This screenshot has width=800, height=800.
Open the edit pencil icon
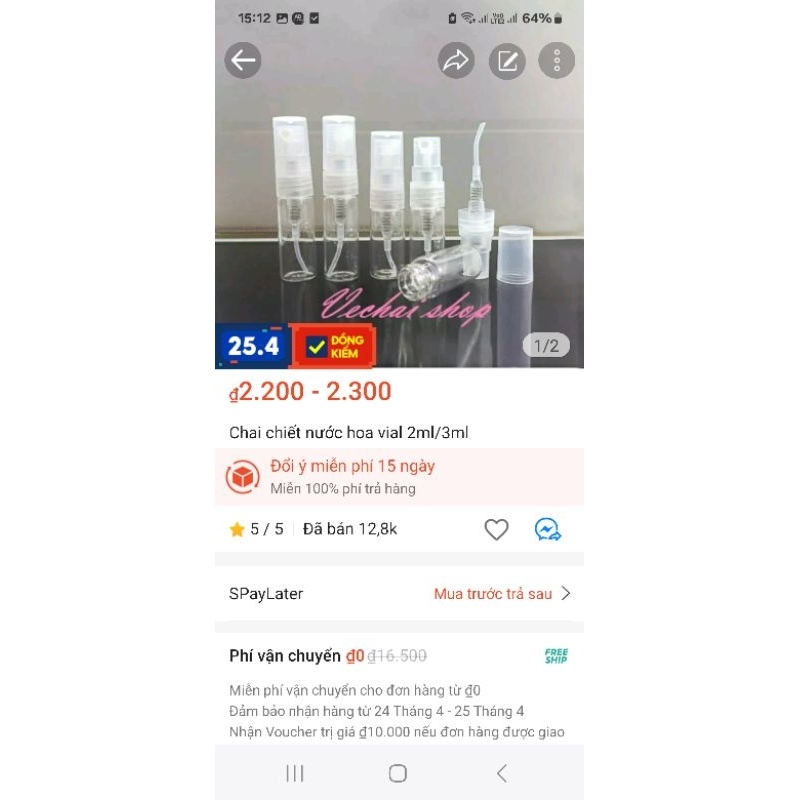tap(507, 61)
